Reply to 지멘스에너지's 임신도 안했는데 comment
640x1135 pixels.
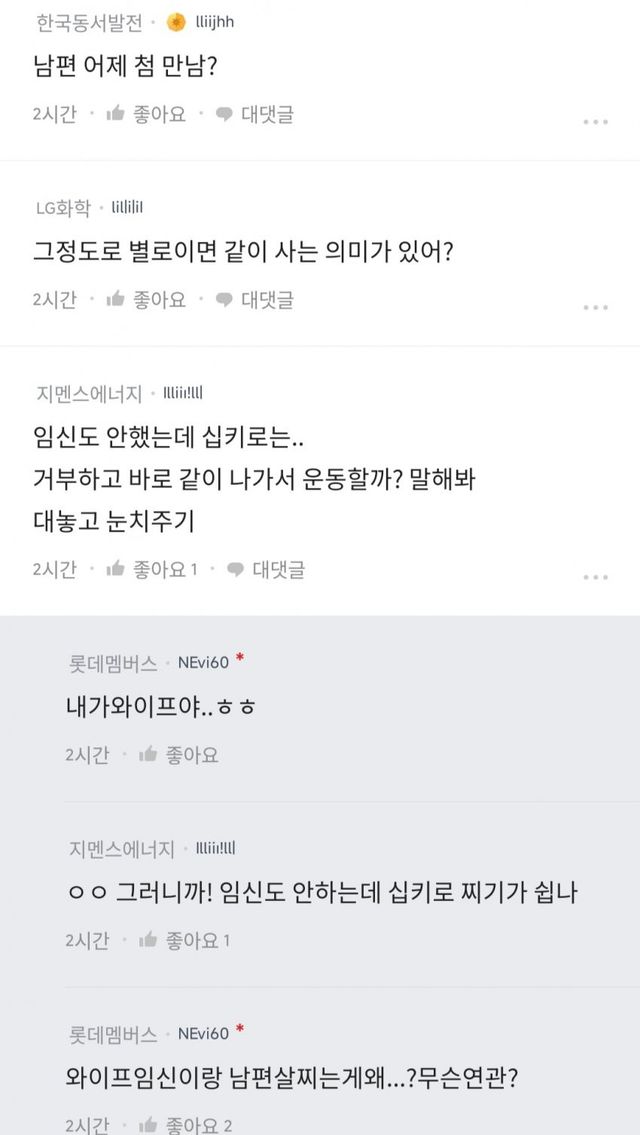click(x=266, y=570)
